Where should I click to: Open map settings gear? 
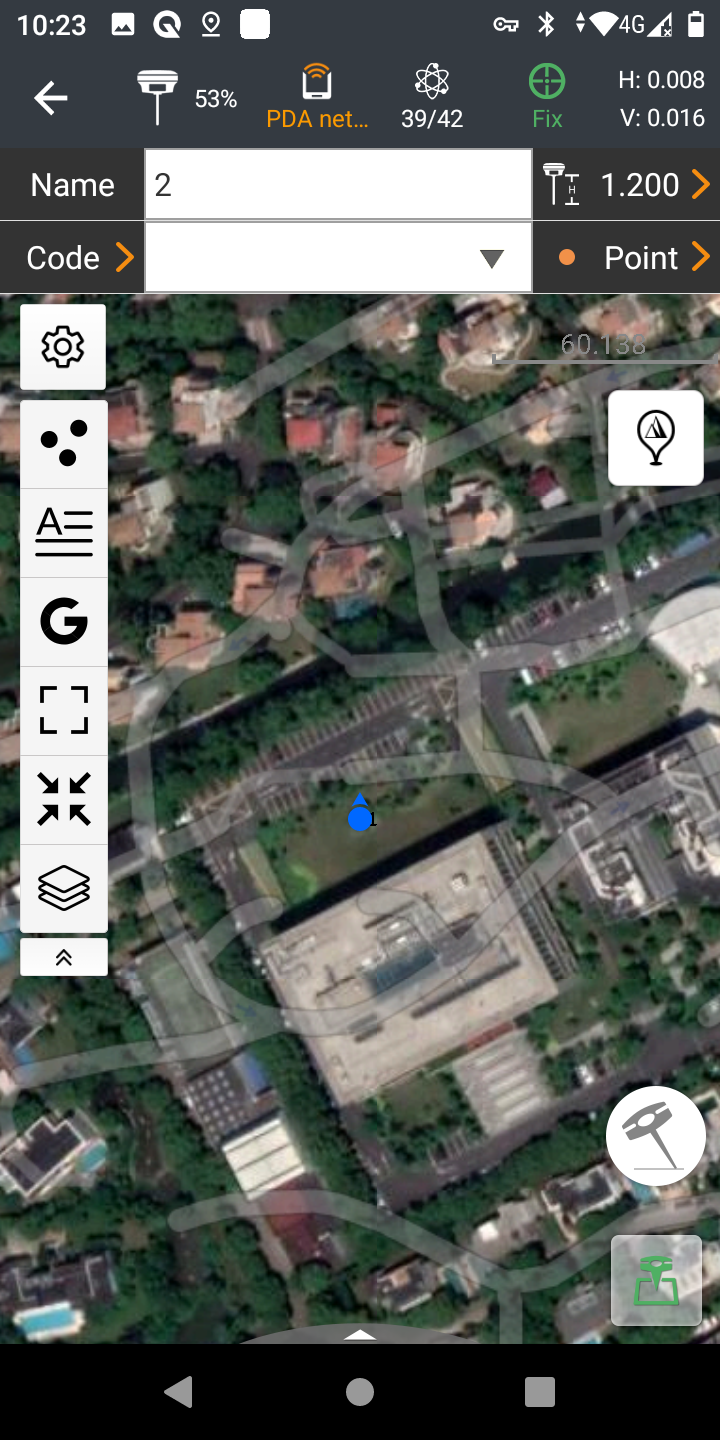click(x=63, y=347)
